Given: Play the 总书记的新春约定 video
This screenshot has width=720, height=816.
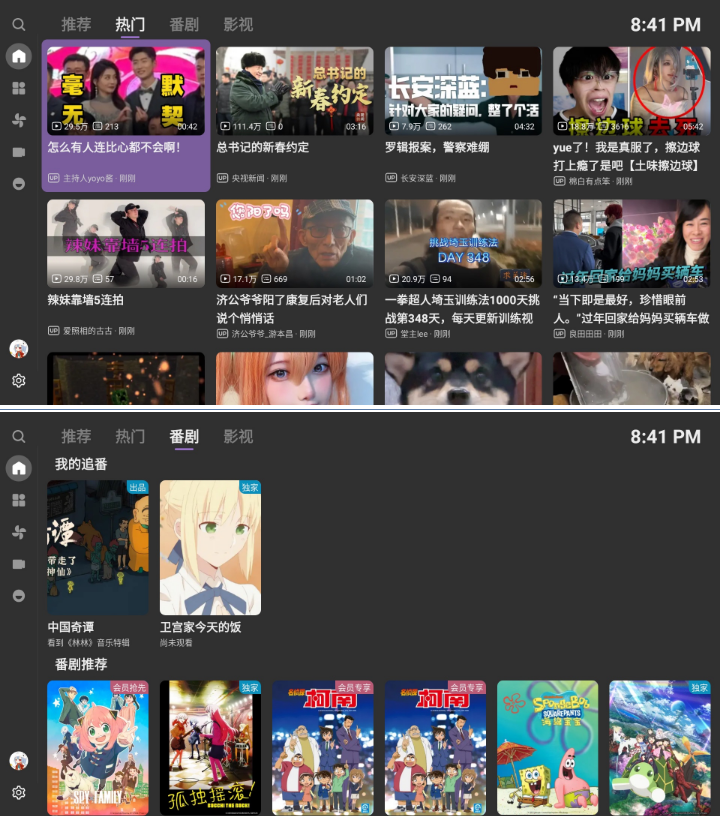Looking at the screenshot, I should pos(295,92).
